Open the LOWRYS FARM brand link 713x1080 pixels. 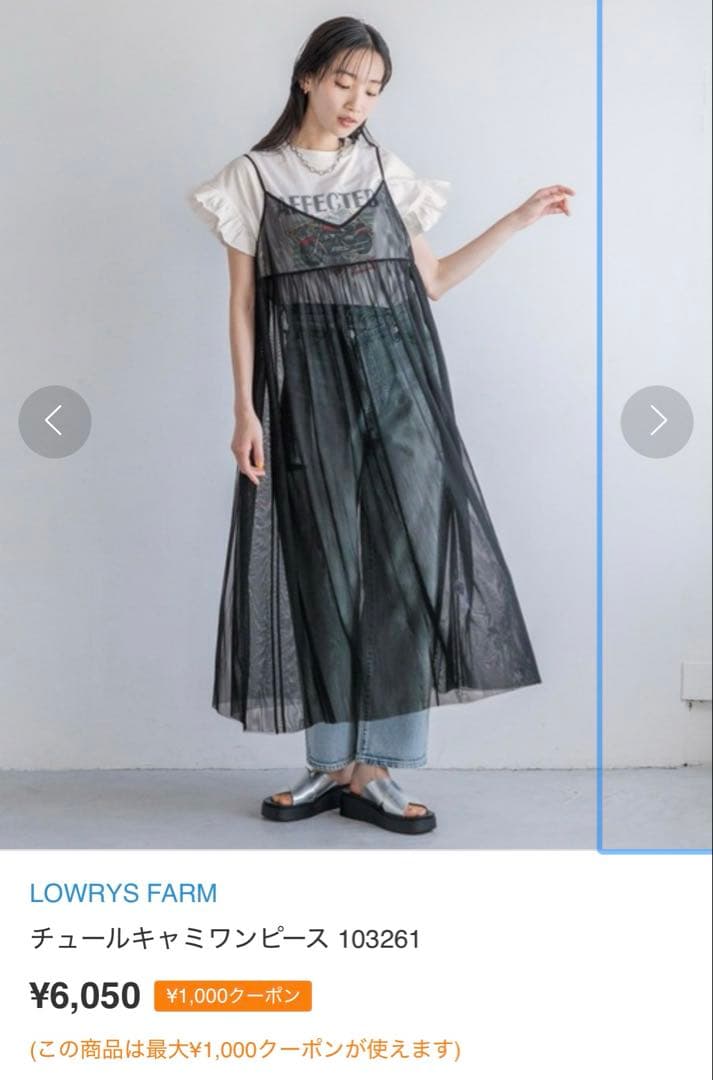click(x=124, y=893)
